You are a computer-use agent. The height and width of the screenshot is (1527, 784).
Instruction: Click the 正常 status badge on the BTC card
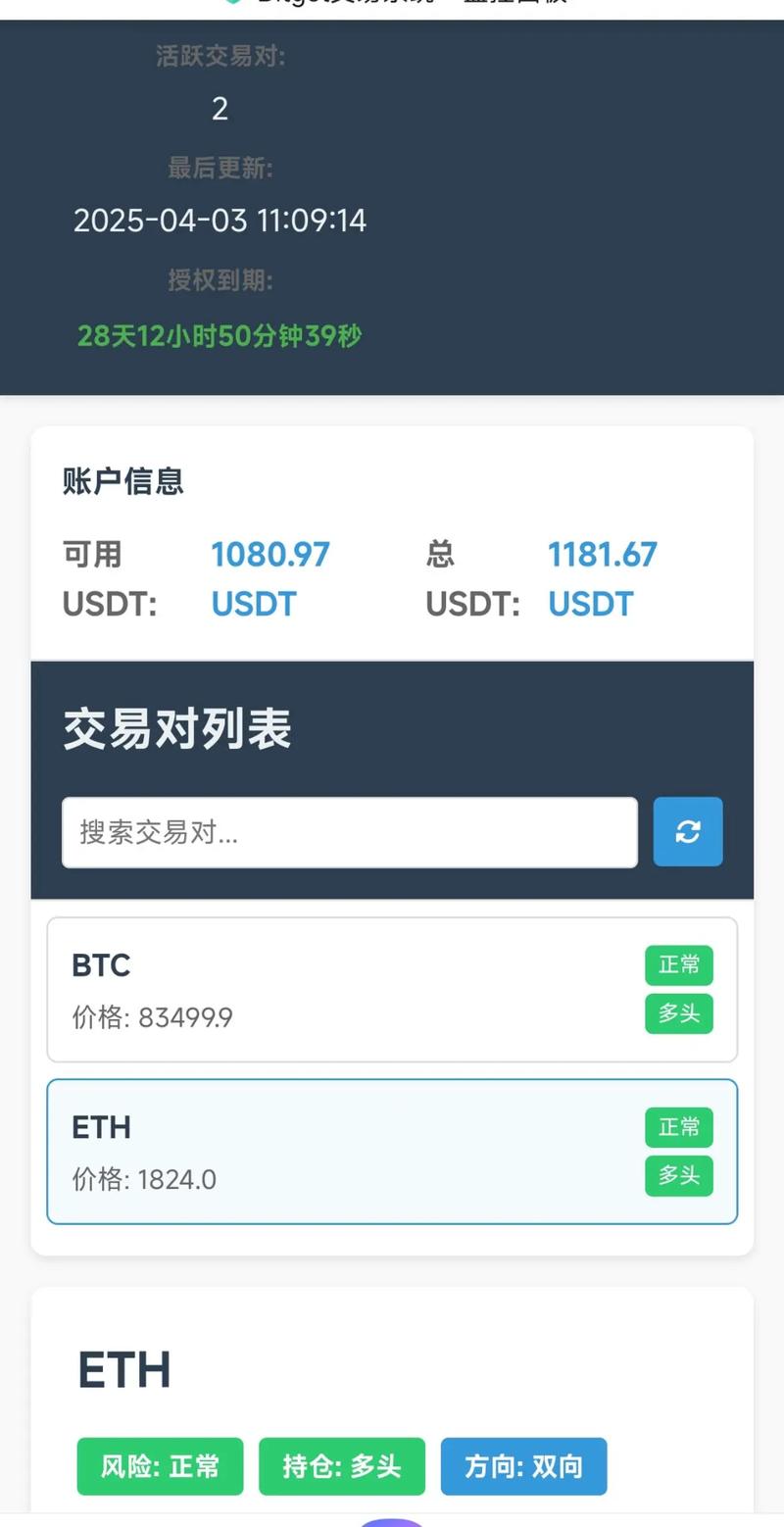coord(679,965)
